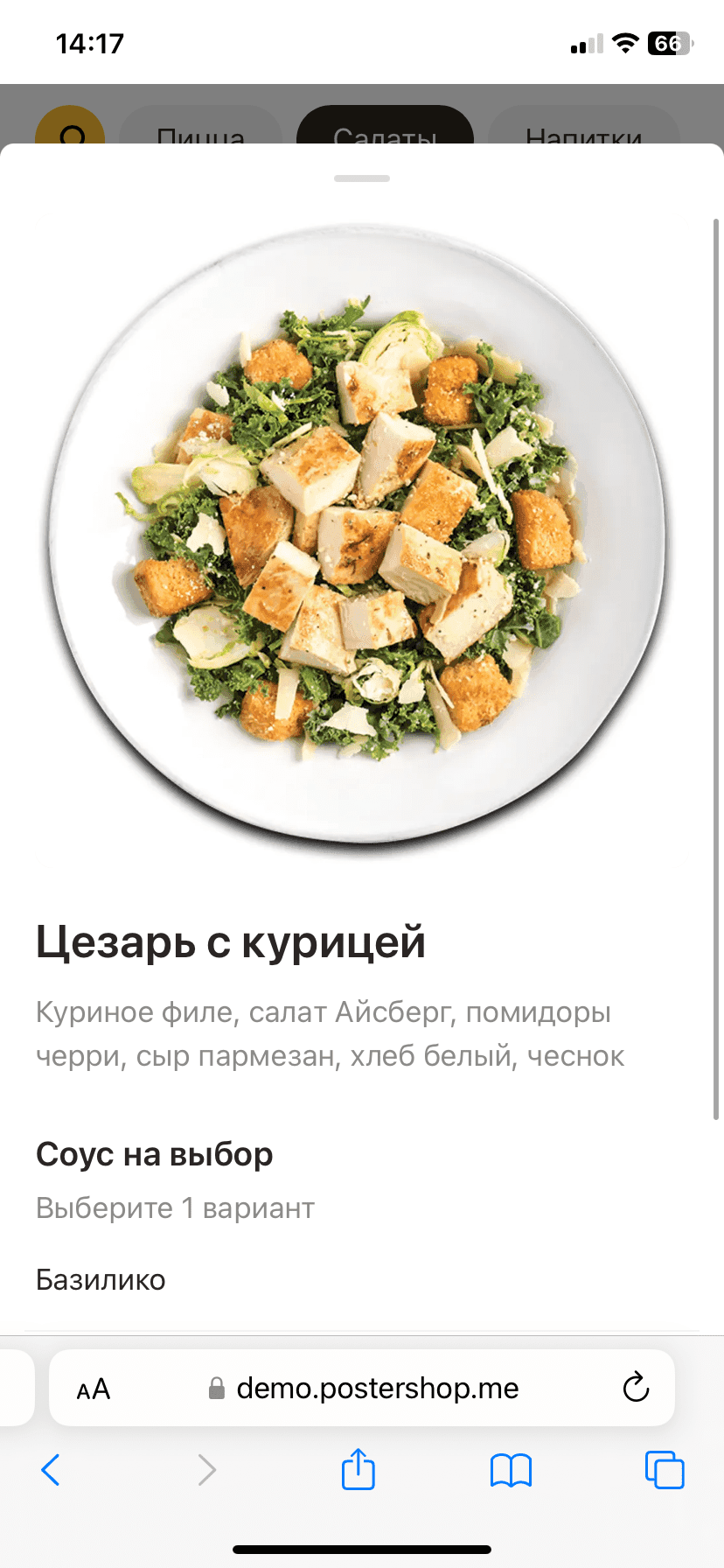Reload the demo.postershop.me page
Image resolution: width=724 pixels, height=1568 pixels.
[636, 1388]
